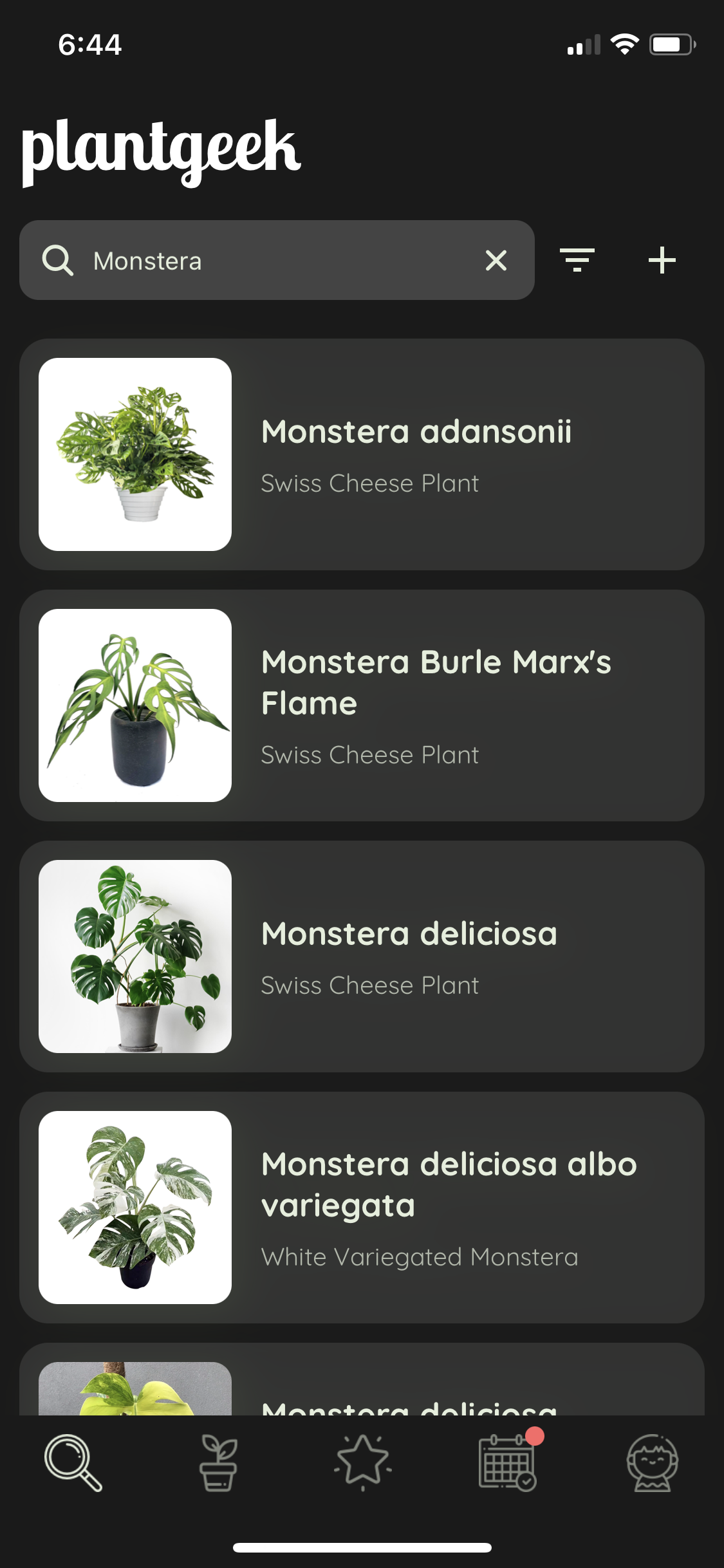Tap the Swiss Cheese Plant subtitle text
724x1568 pixels.
coord(370,483)
